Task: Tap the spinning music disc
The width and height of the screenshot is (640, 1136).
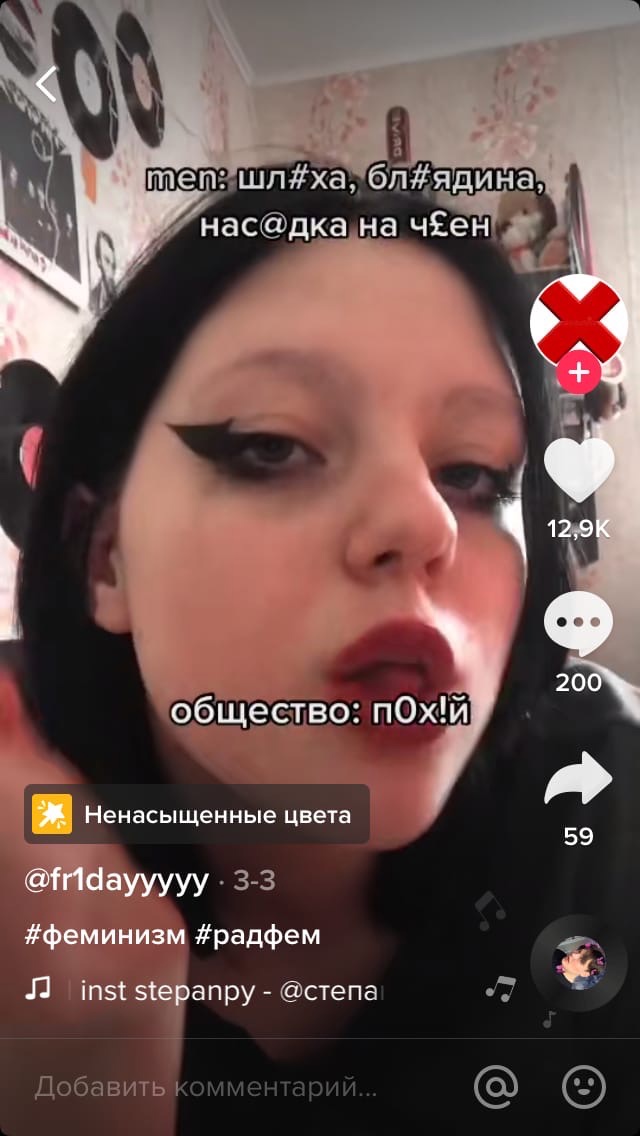Action: (x=579, y=963)
